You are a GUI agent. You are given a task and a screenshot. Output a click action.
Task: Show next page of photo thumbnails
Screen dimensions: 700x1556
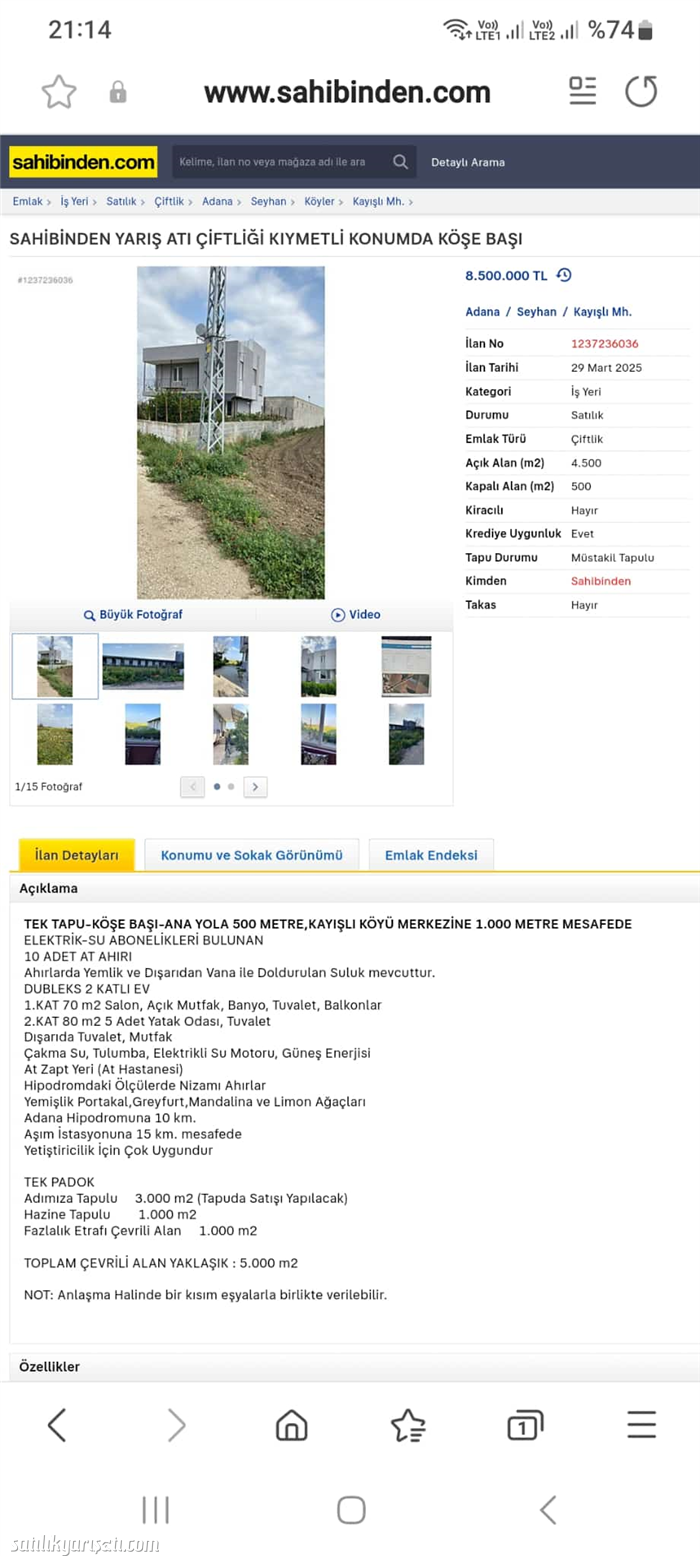pyautogui.click(x=255, y=787)
